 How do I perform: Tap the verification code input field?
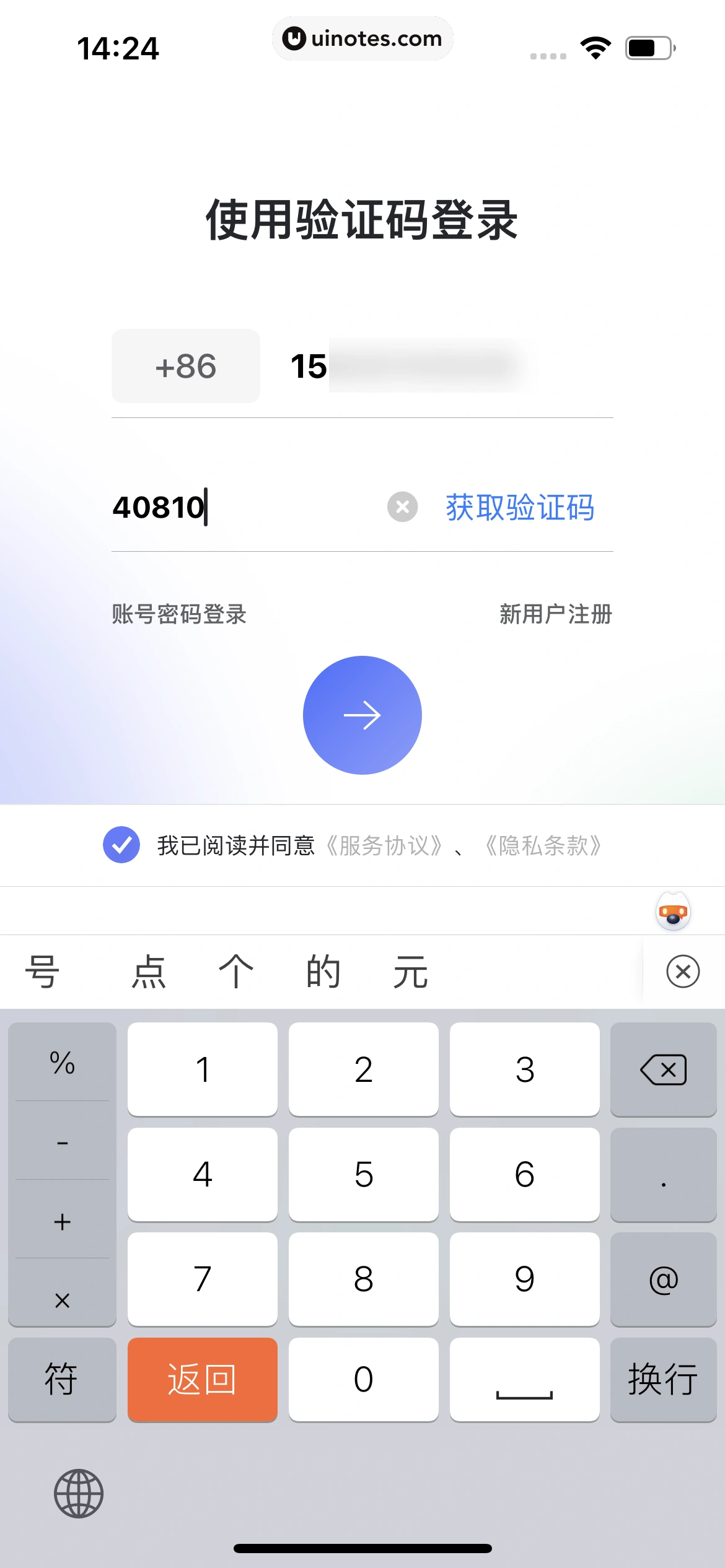(x=217, y=508)
